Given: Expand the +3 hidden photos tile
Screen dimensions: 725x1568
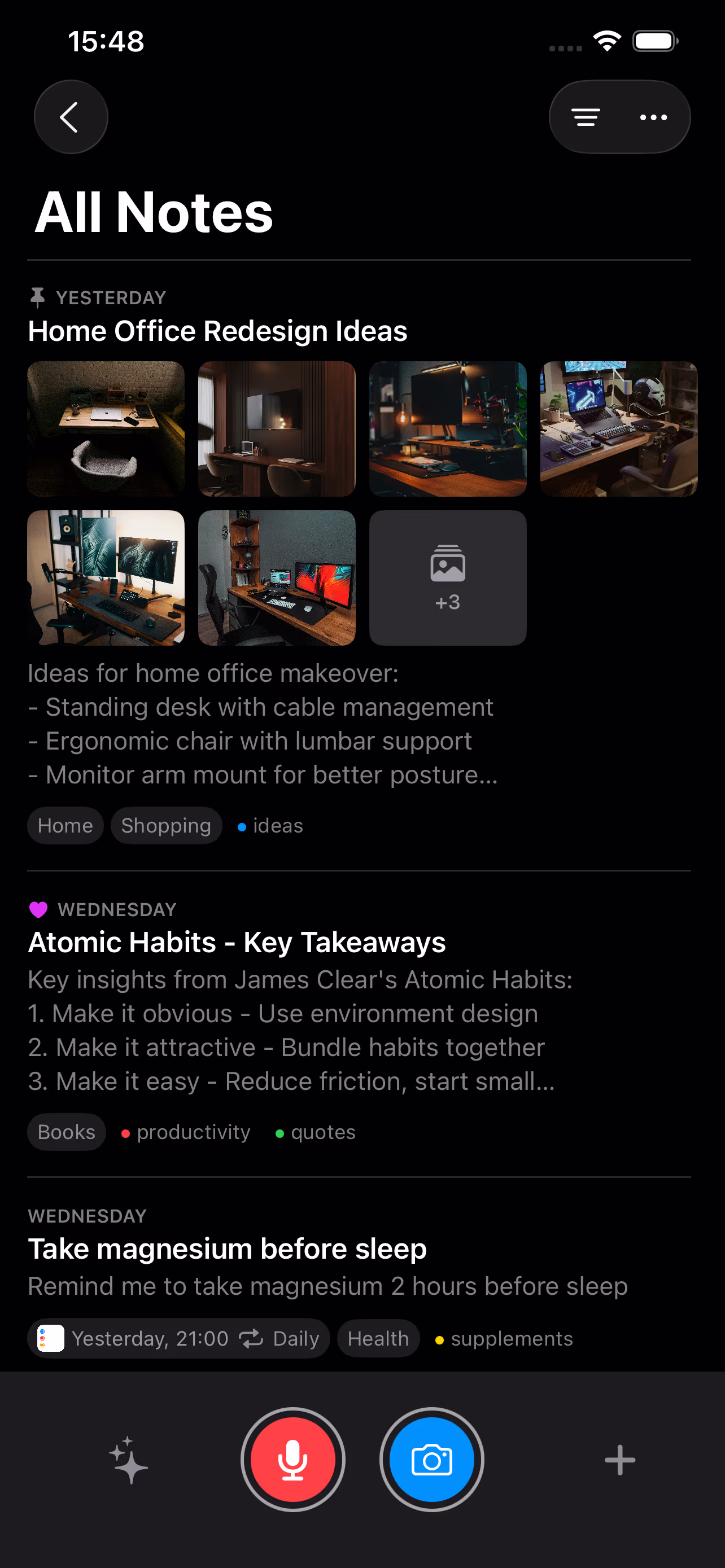Looking at the screenshot, I should [x=447, y=577].
